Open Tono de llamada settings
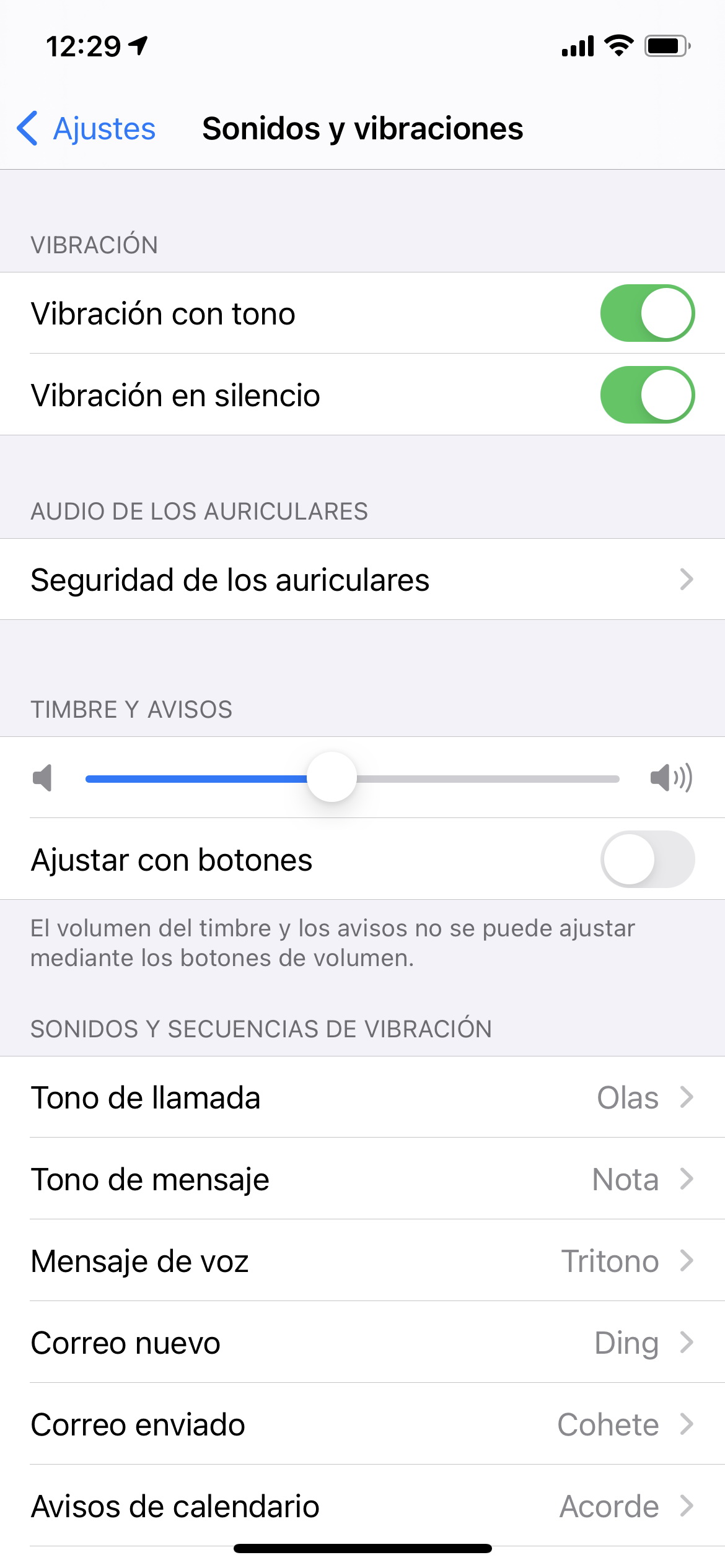Screen dimensions: 725x1568 click(x=362, y=1097)
